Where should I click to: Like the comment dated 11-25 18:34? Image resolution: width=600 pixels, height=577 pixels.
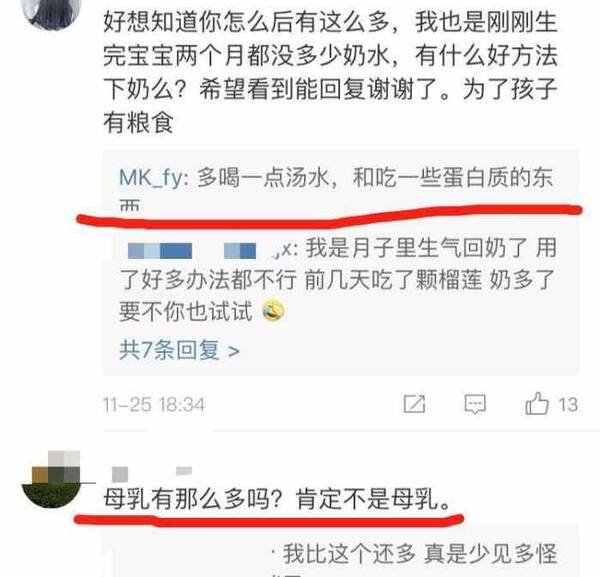coord(536,404)
